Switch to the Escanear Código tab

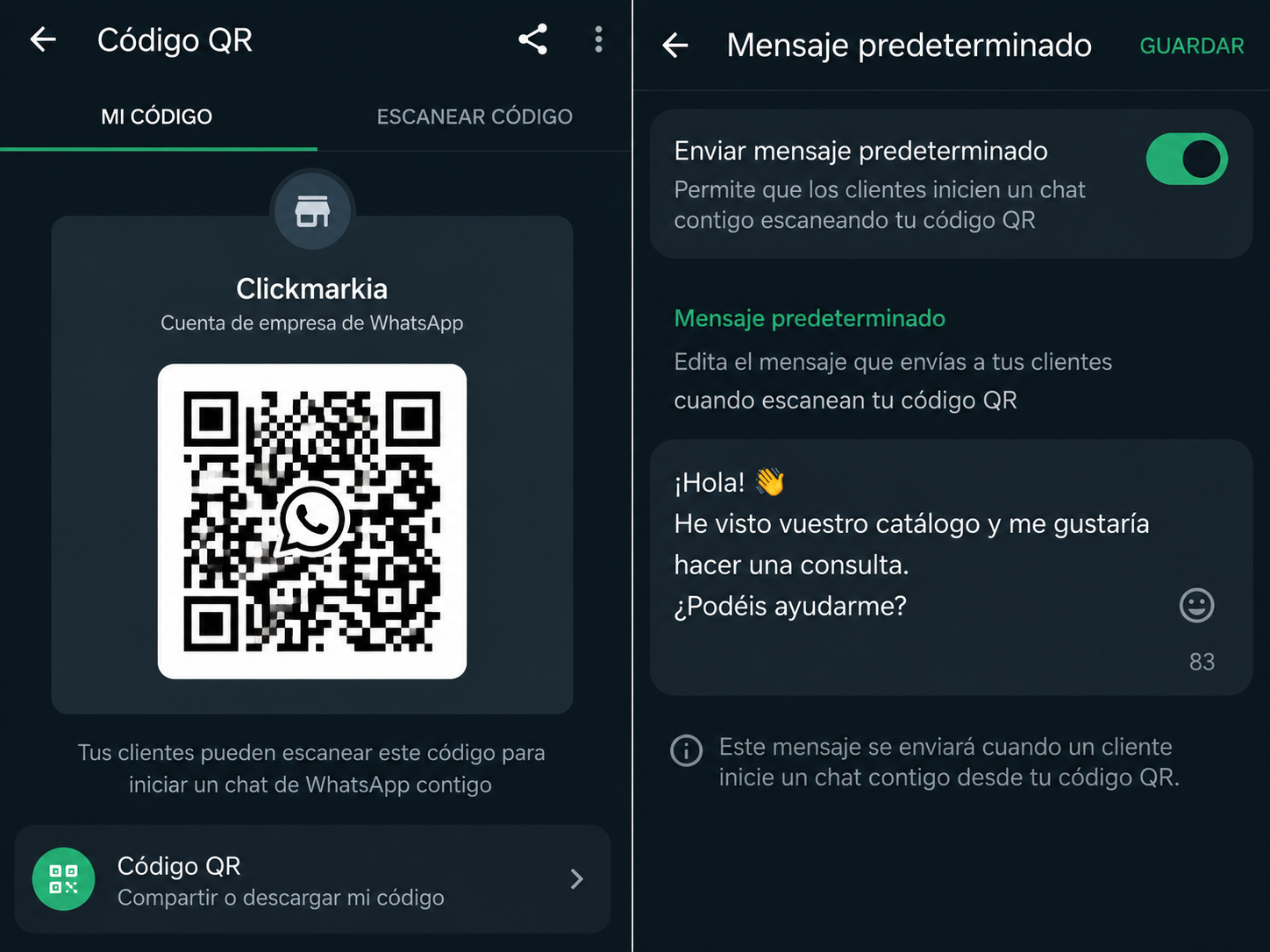click(474, 117)
